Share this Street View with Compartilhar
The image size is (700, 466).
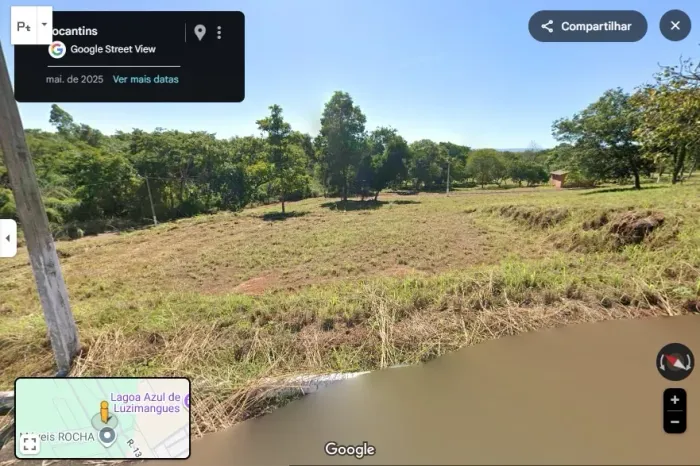coord(587,26)
